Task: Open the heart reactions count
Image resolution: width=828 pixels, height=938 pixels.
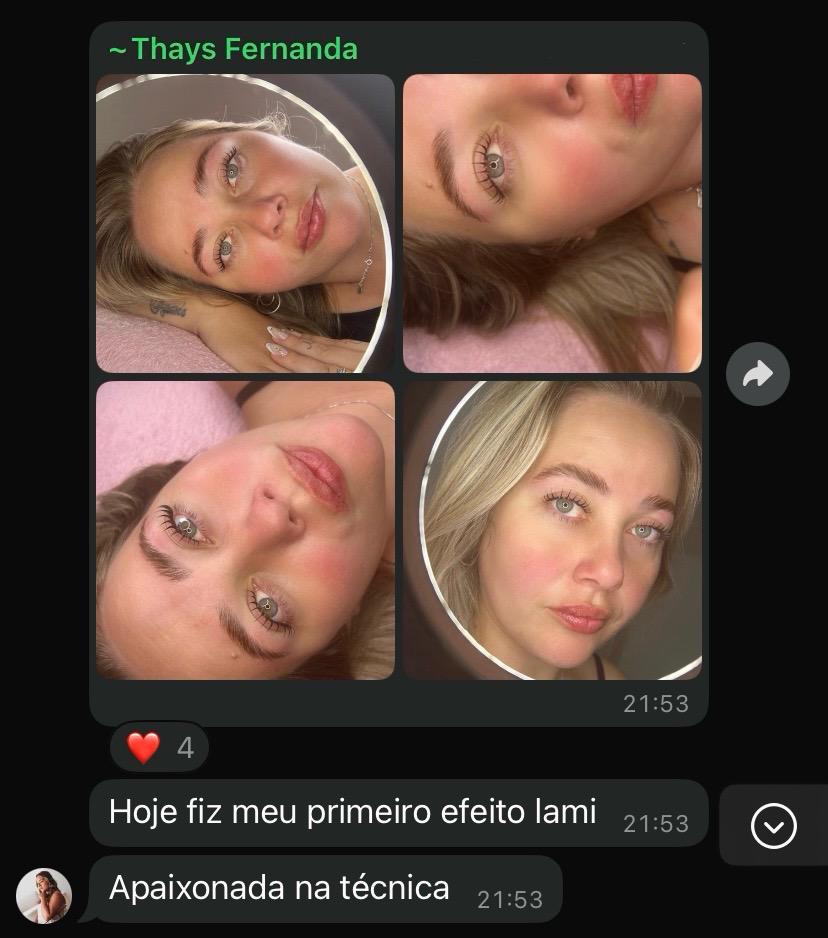Action: pos(160,747)
